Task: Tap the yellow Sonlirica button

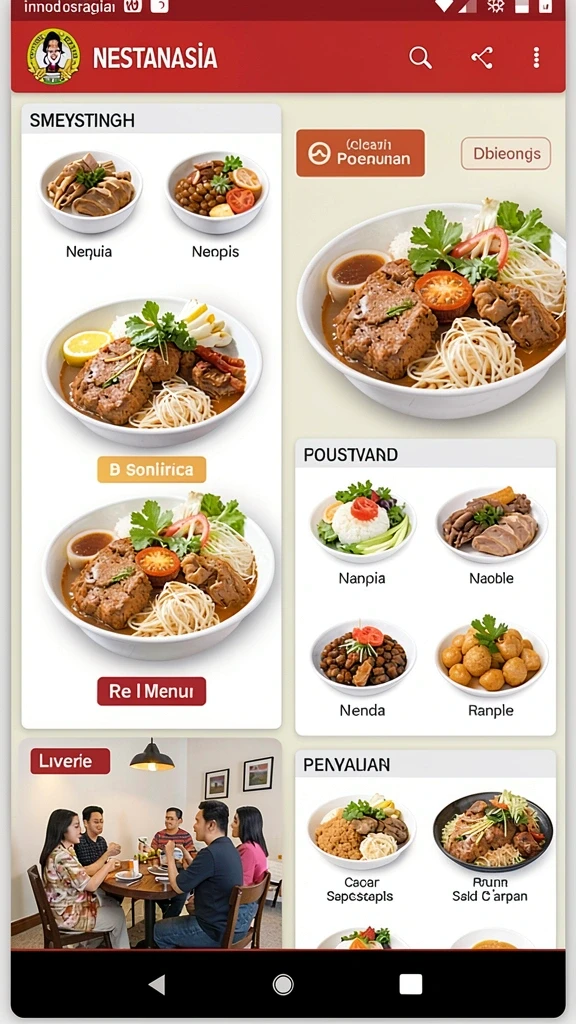Action: point(152,470)
